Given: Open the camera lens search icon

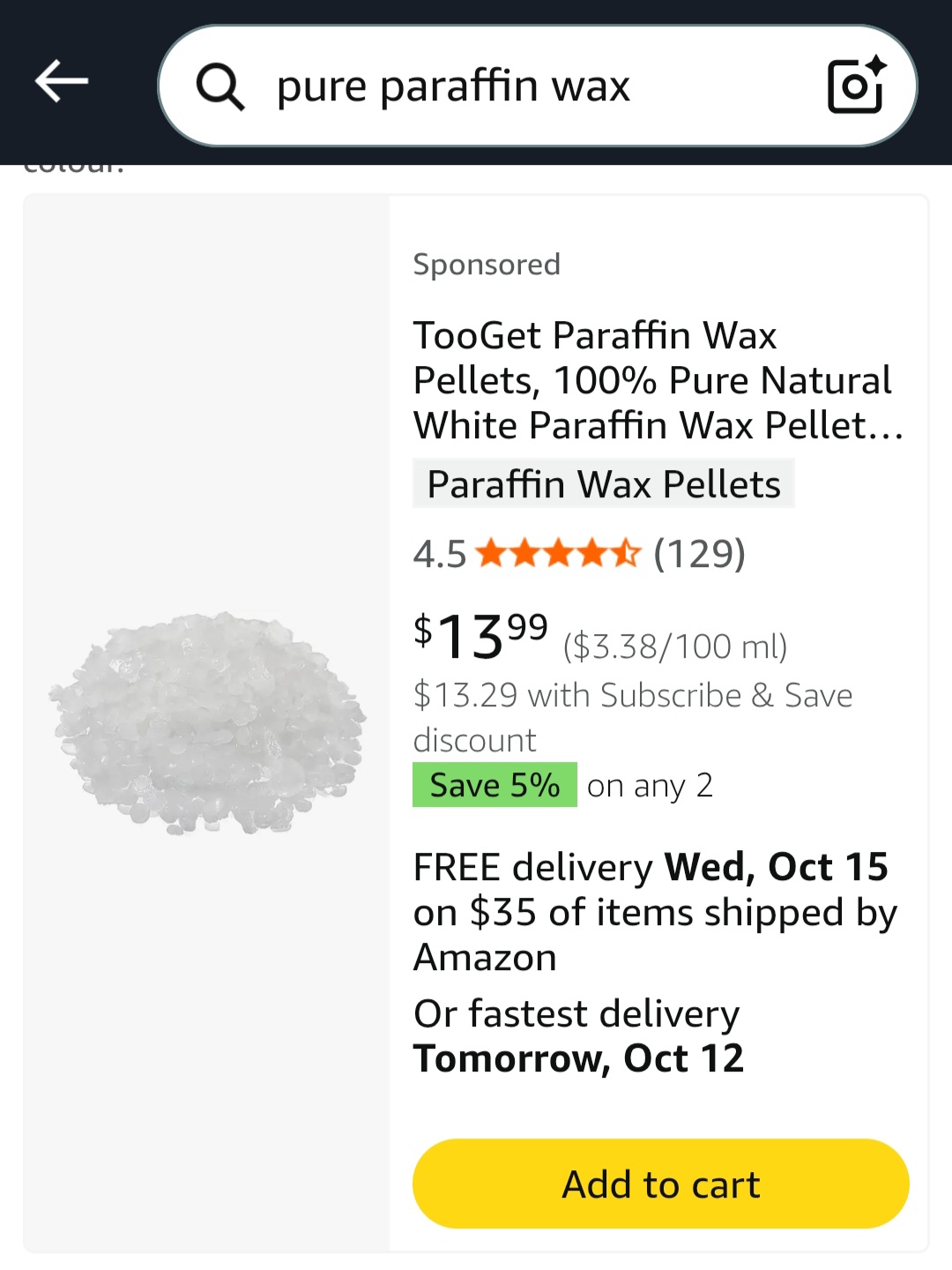Looking at the screenshot, I should click(x=855, y=86).
